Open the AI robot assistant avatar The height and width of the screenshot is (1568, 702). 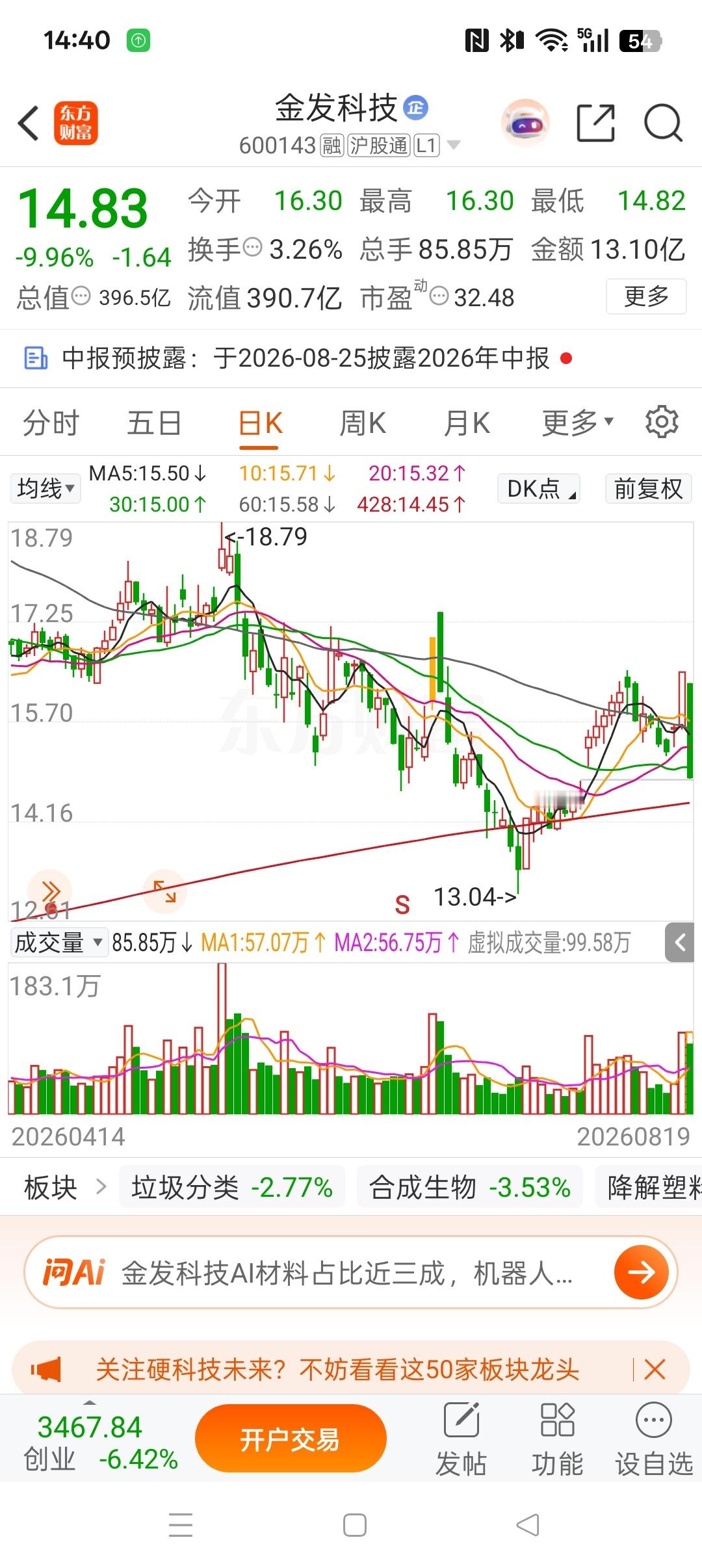(x=525, y=123)
